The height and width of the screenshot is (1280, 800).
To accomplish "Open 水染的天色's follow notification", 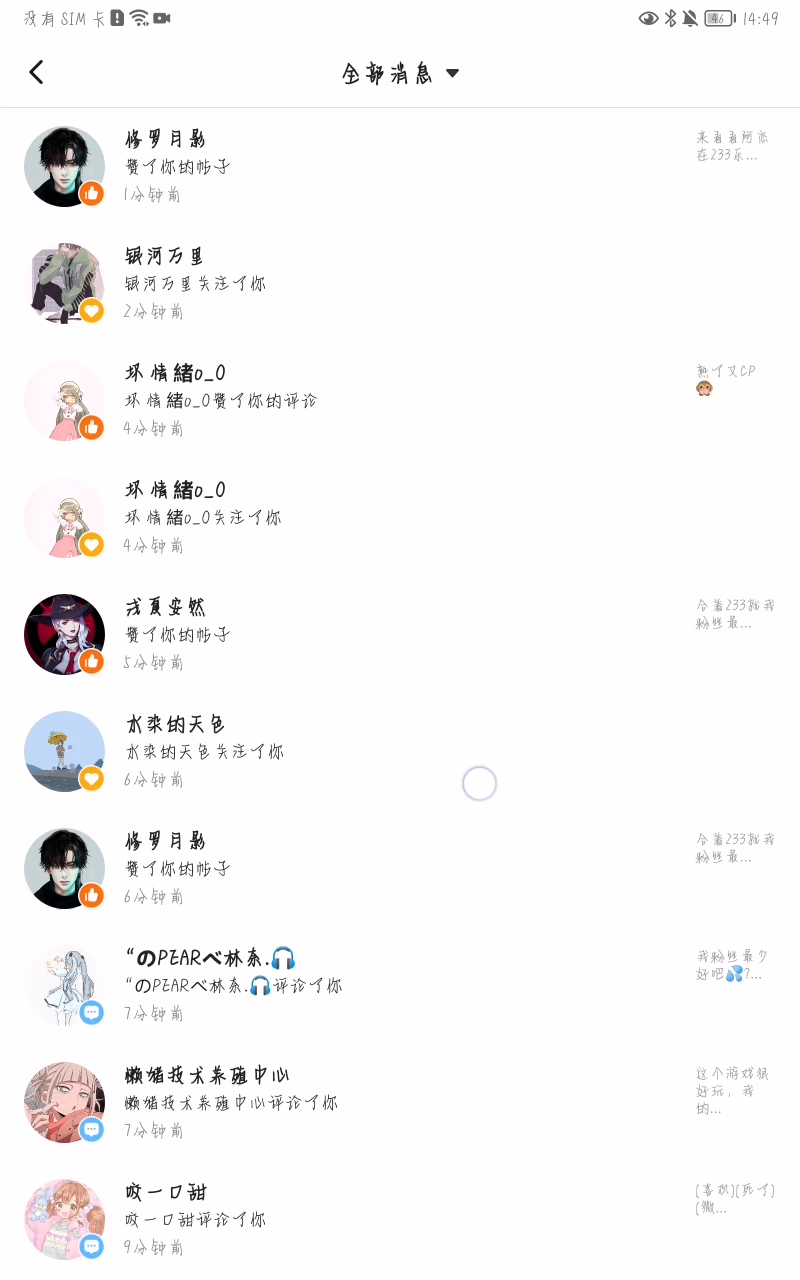I will [x=400, y=751].
